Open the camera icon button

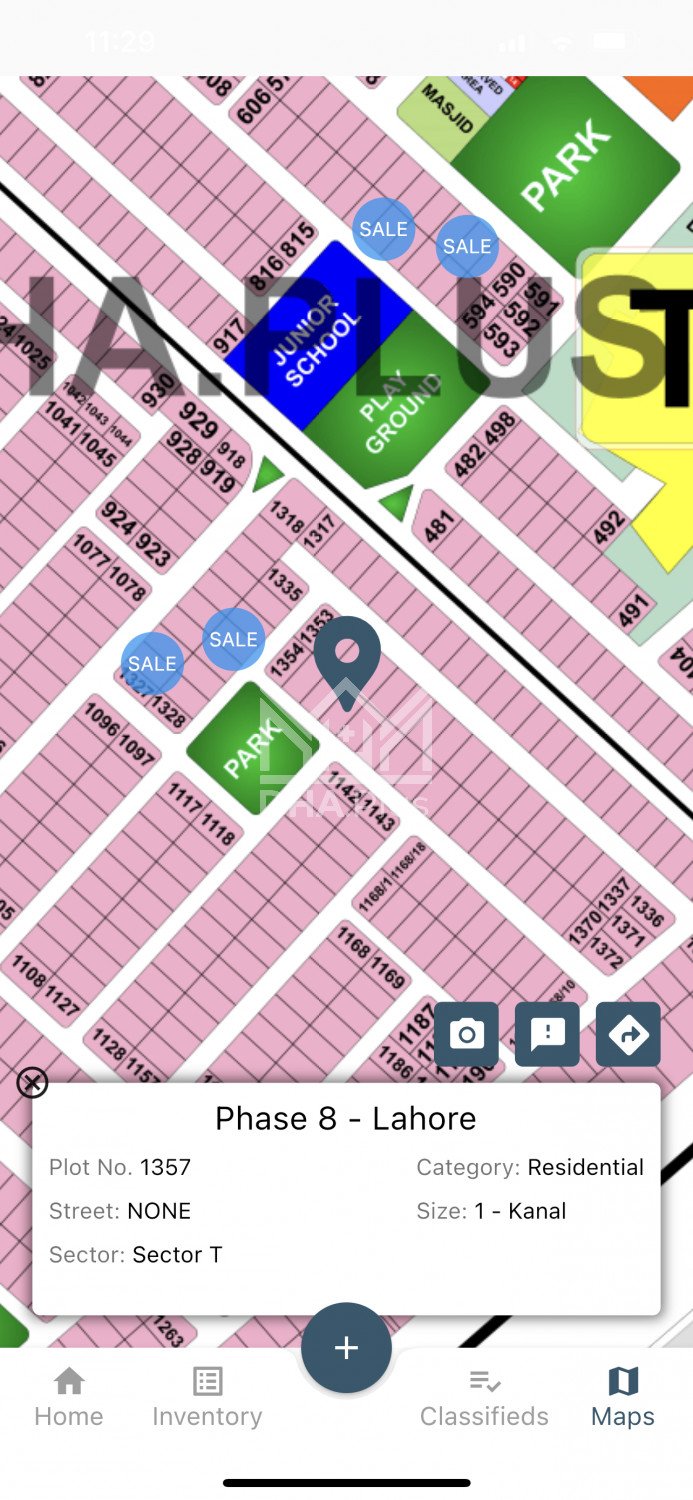[466, 1034]
